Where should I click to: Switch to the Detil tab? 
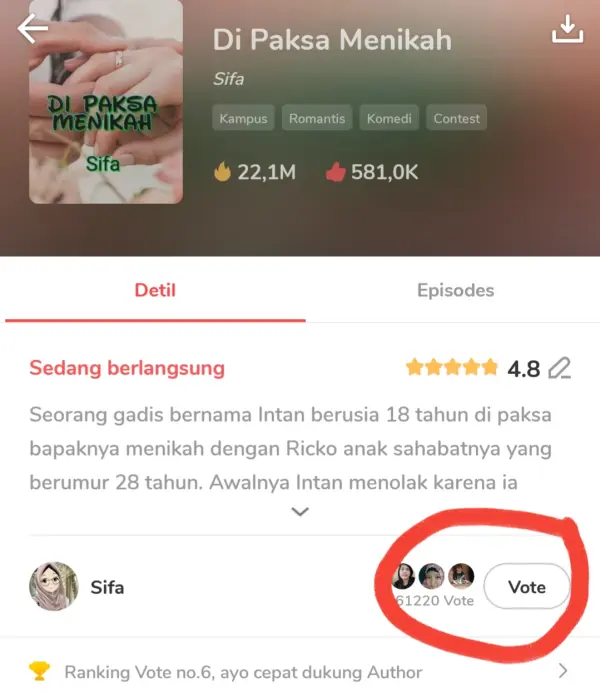pos(155,290)
